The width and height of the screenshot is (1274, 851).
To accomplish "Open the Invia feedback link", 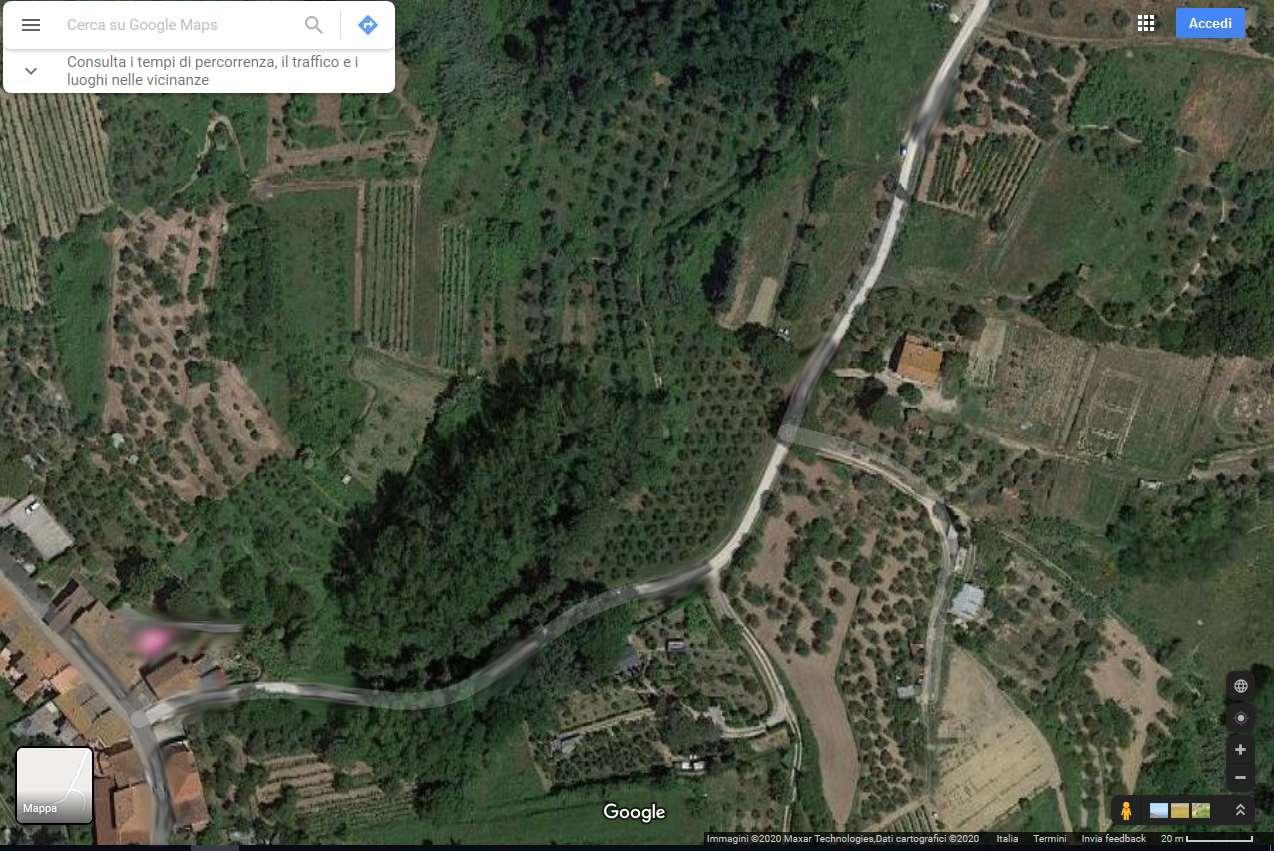I will [1113, 839].
